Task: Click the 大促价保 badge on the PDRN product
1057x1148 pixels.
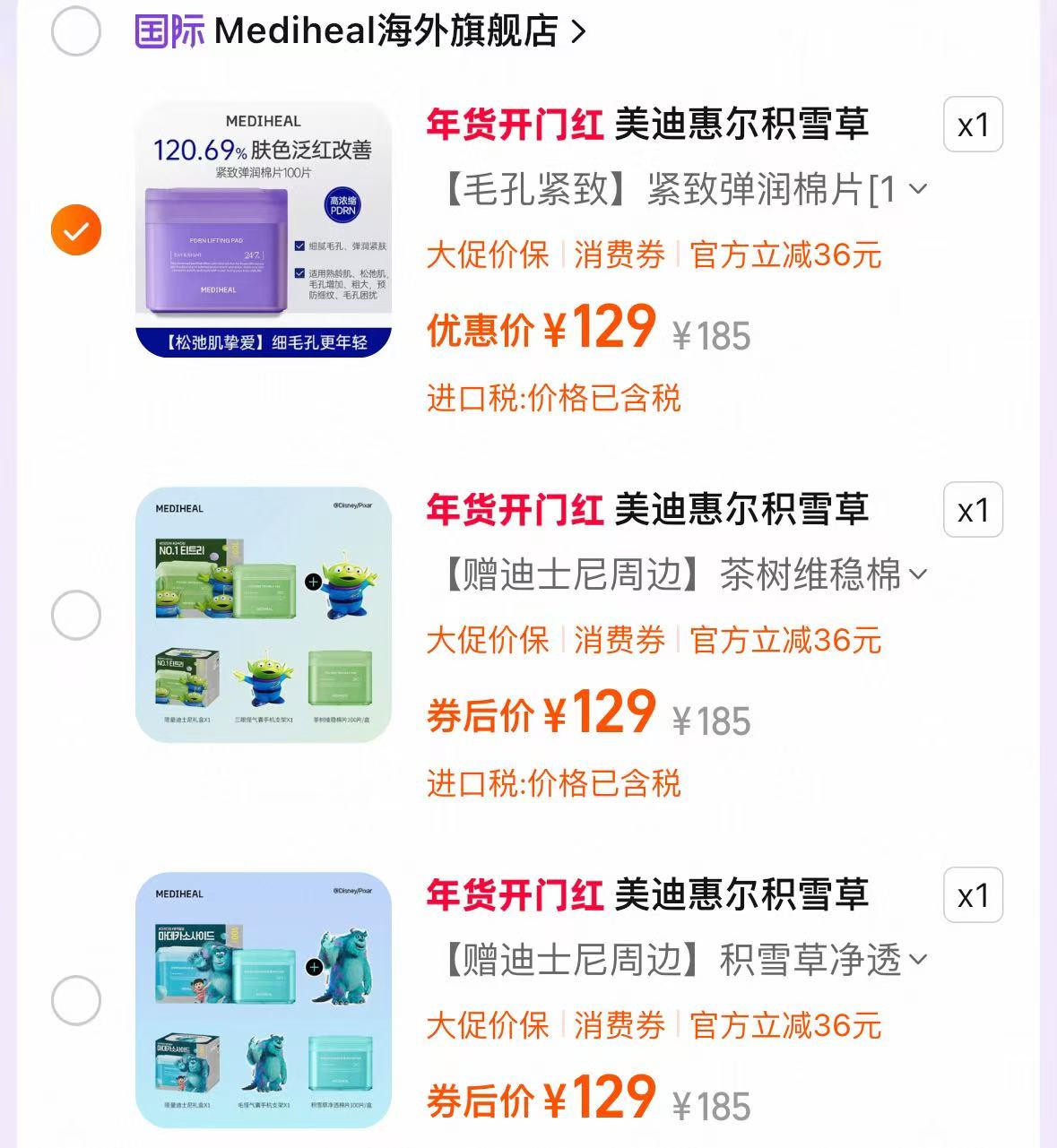Action: pyautogui.click(x=489, y=255)
